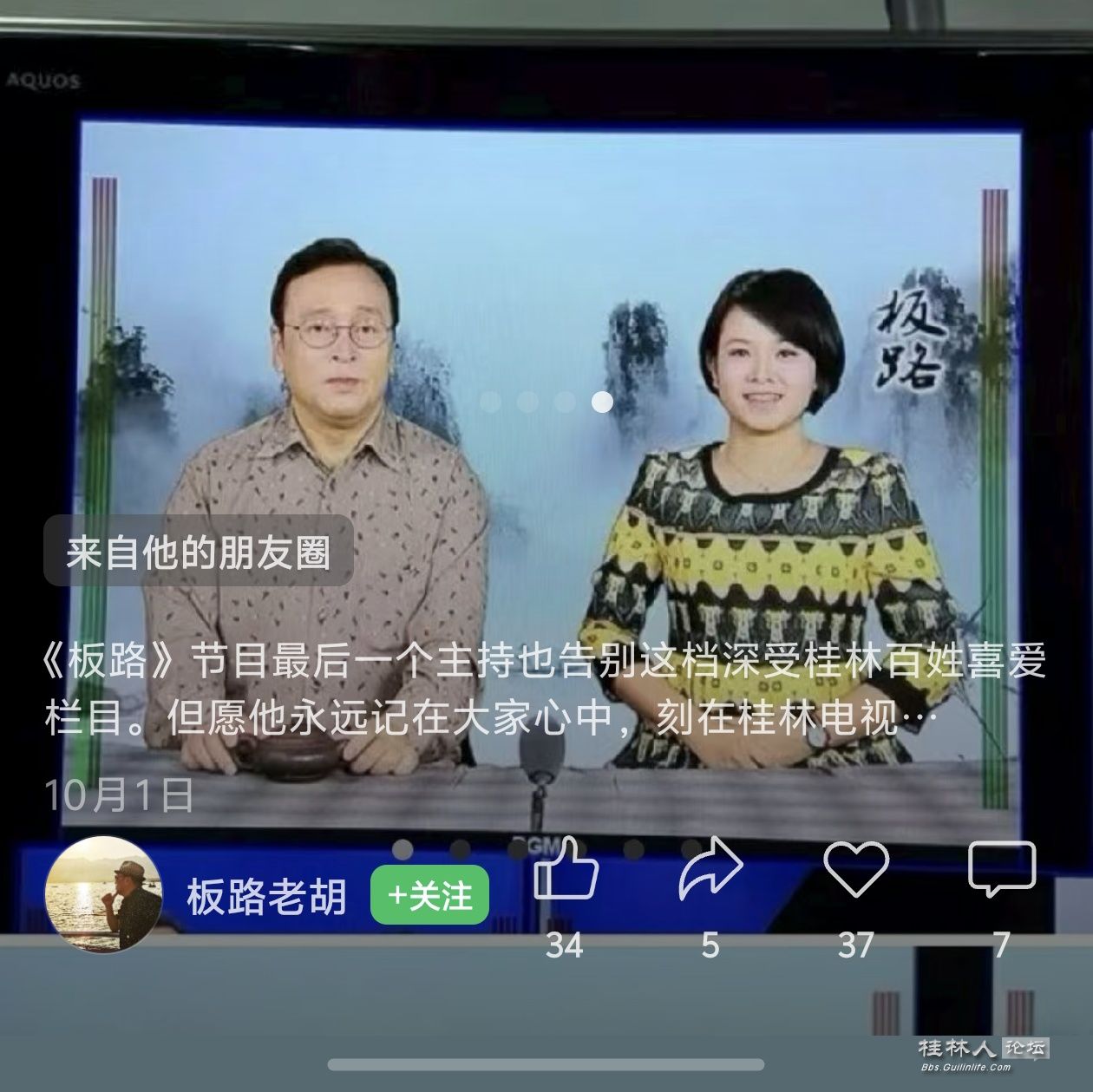Tap the heart icon to favorite the post
Viewport: 1093px width, 1092px height.
click(855, 870)
